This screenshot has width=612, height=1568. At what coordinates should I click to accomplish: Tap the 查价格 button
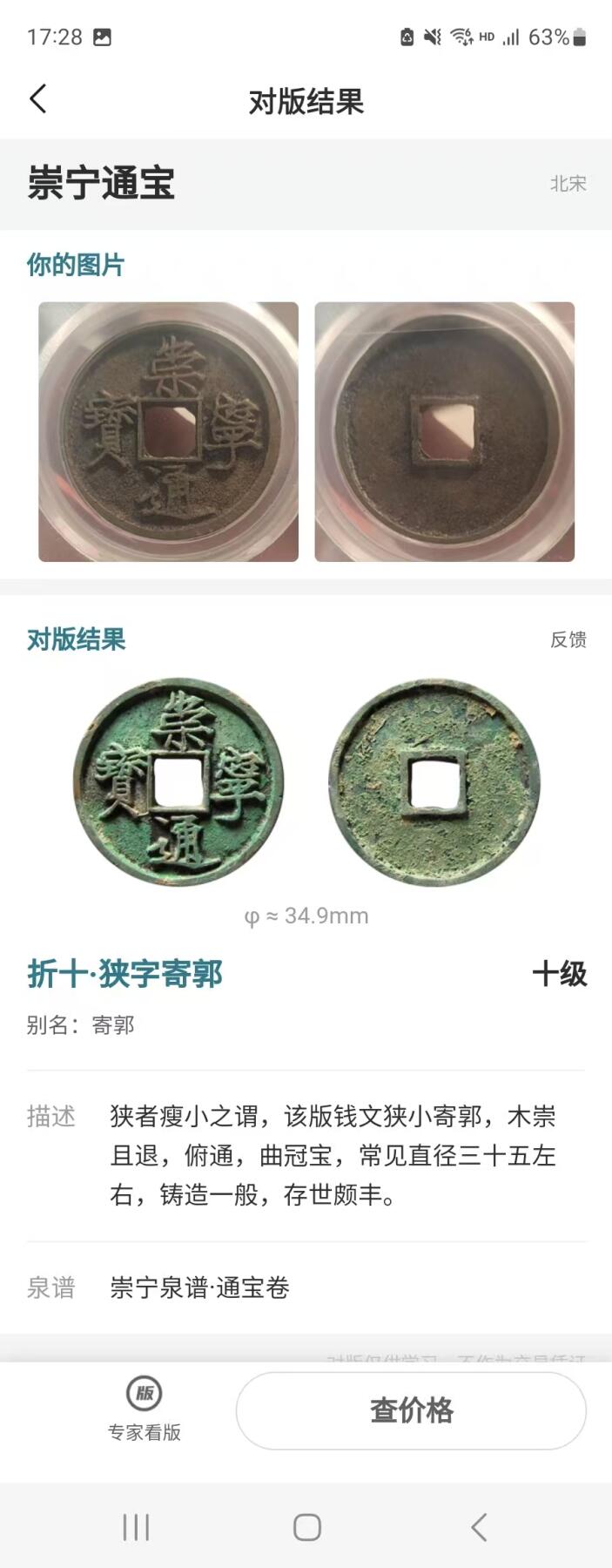[x=411, y=1410]
